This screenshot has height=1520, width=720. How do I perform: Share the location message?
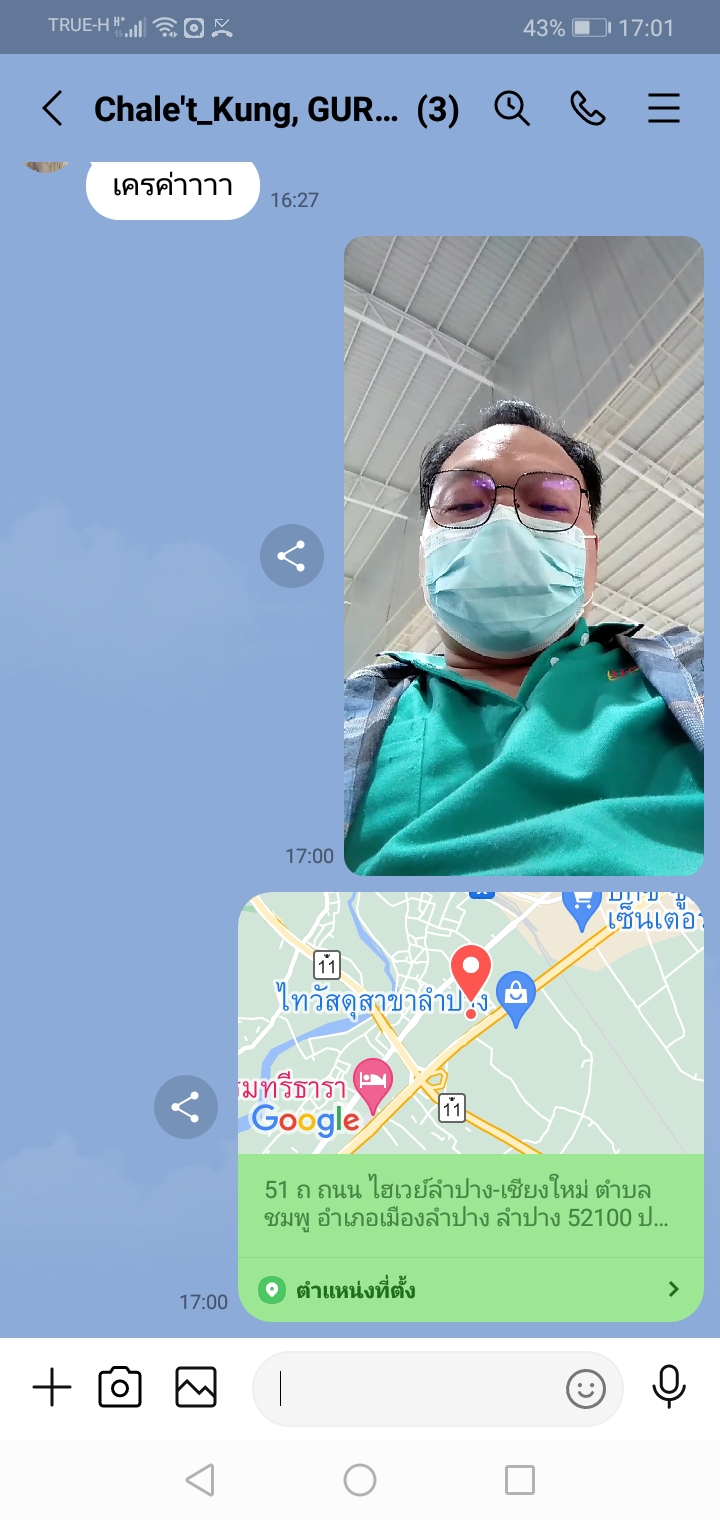pos(185,1106)
